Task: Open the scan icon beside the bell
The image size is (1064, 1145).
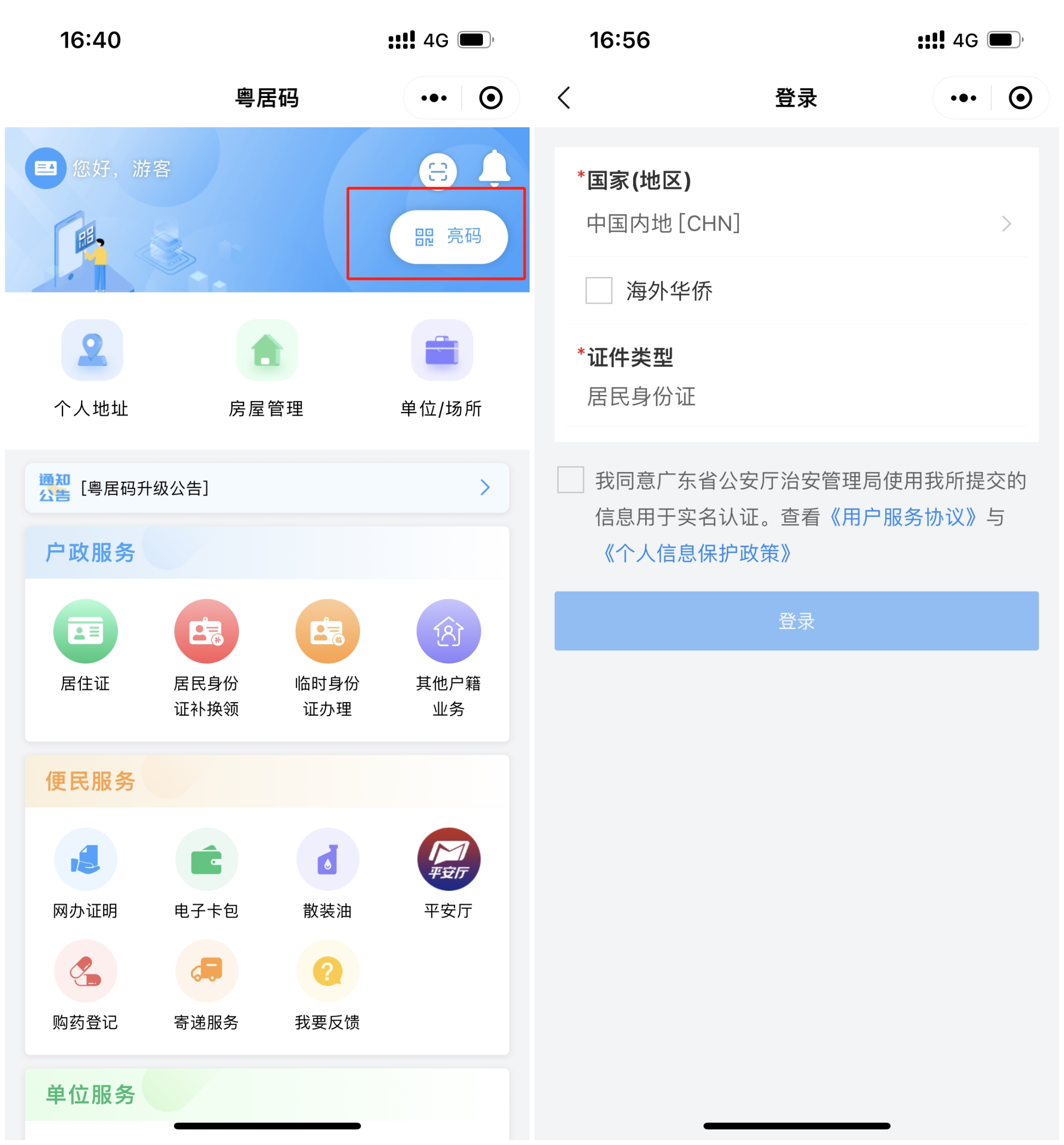Action: click(438, 171)
